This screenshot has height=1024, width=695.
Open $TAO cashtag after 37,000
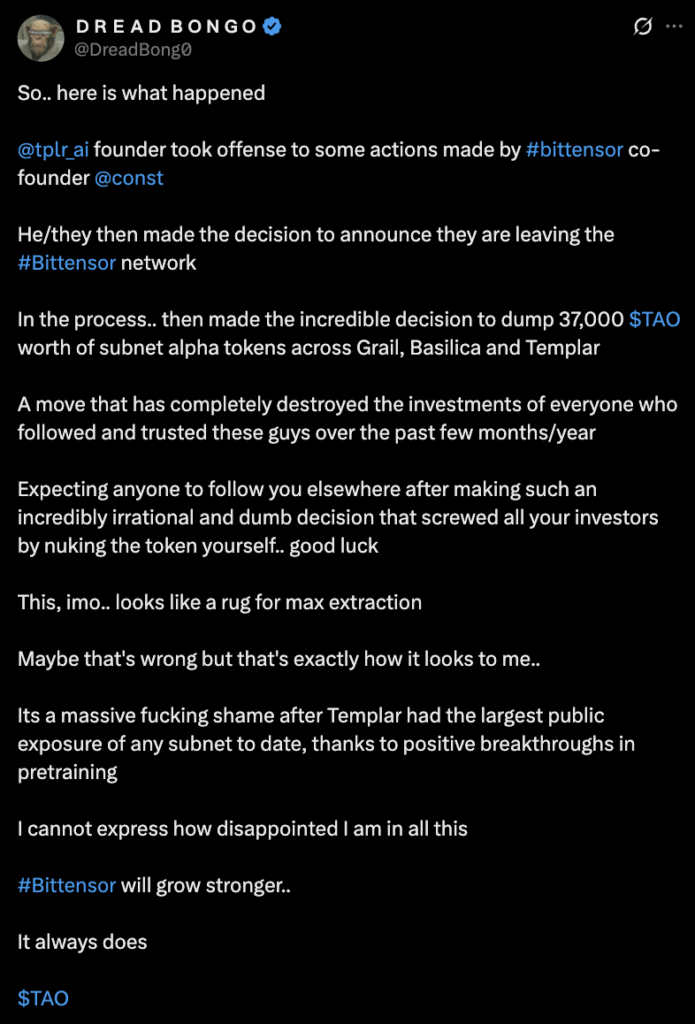pyautogui.click(x=654, y=320)
